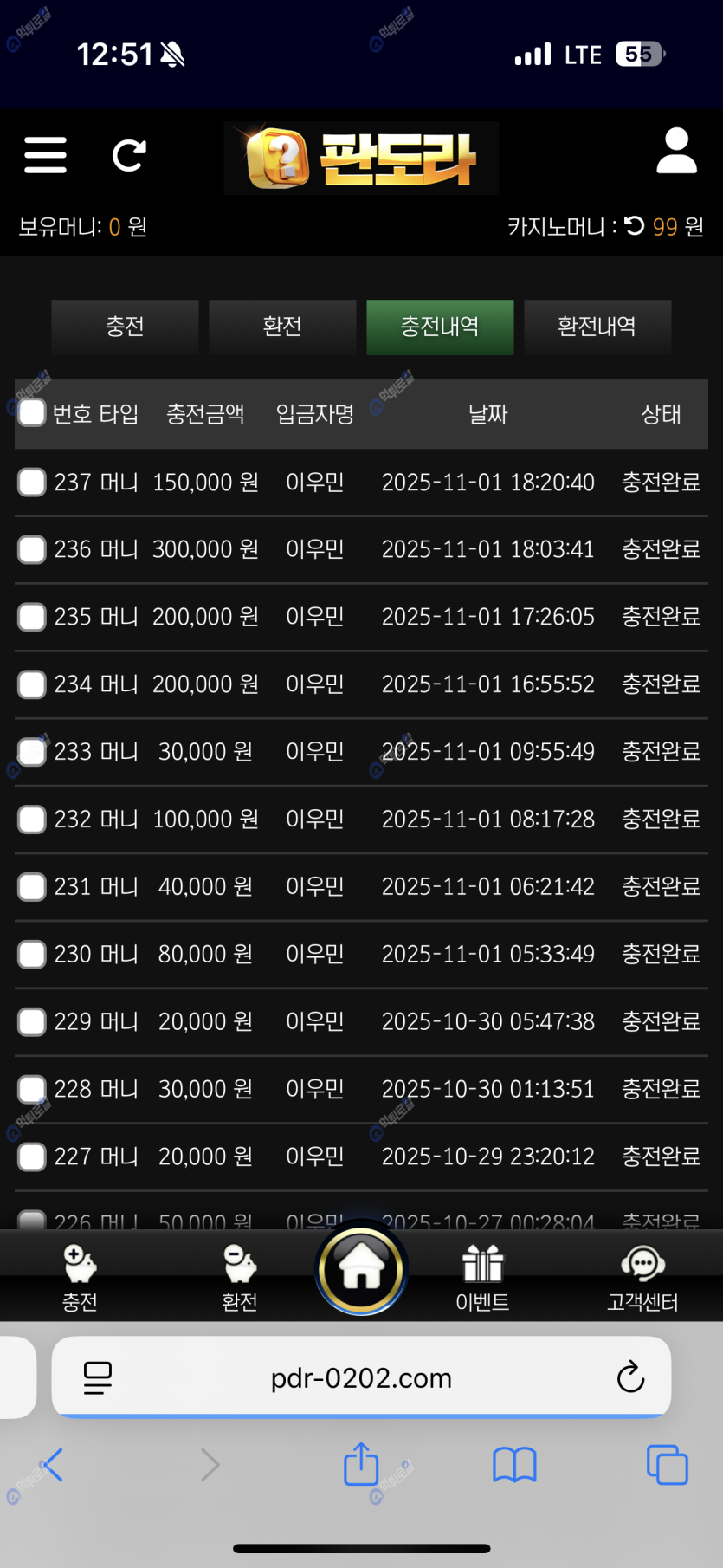Open the 환전내역 tab

click(597, 327)
